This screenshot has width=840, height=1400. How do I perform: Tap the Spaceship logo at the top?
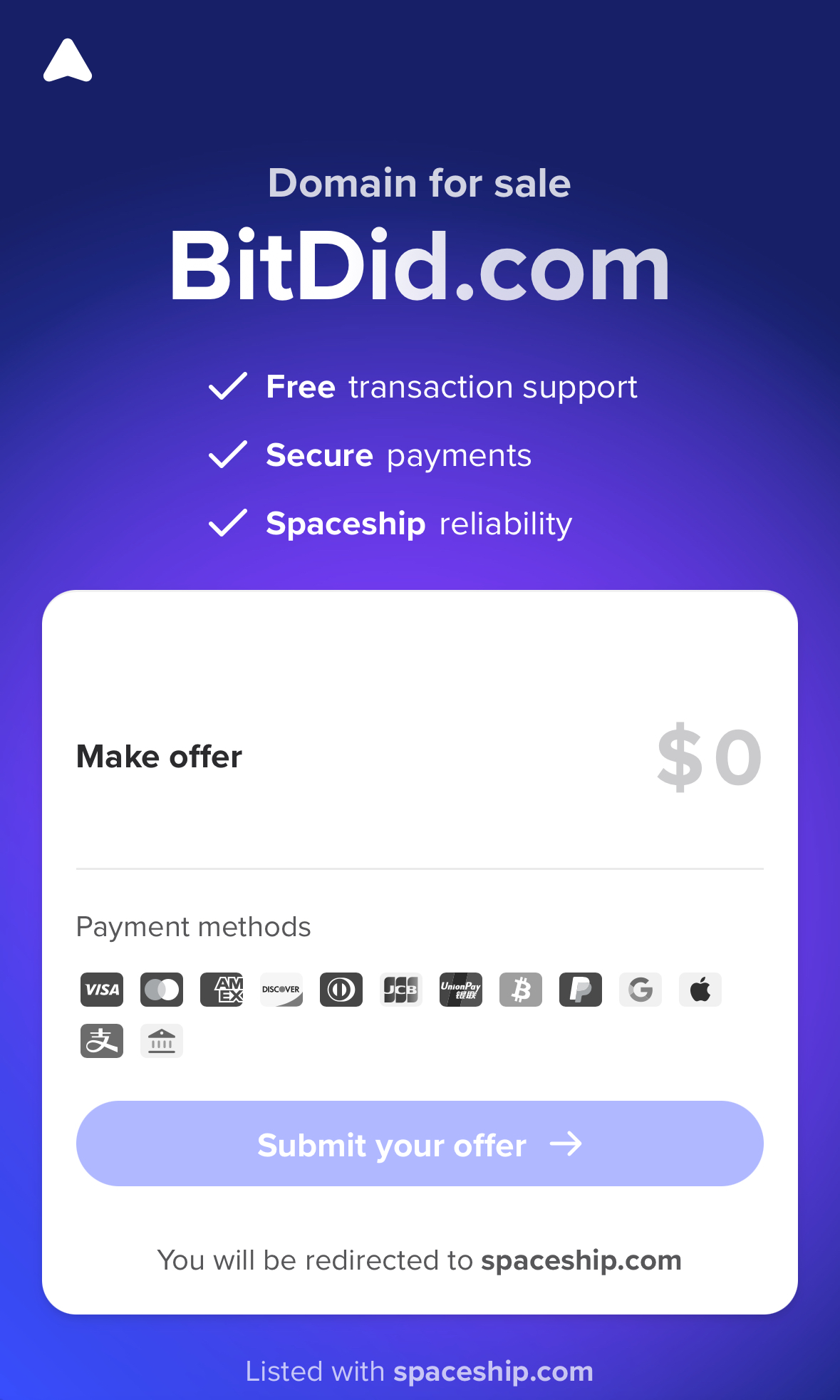click(x=68, y=61)
